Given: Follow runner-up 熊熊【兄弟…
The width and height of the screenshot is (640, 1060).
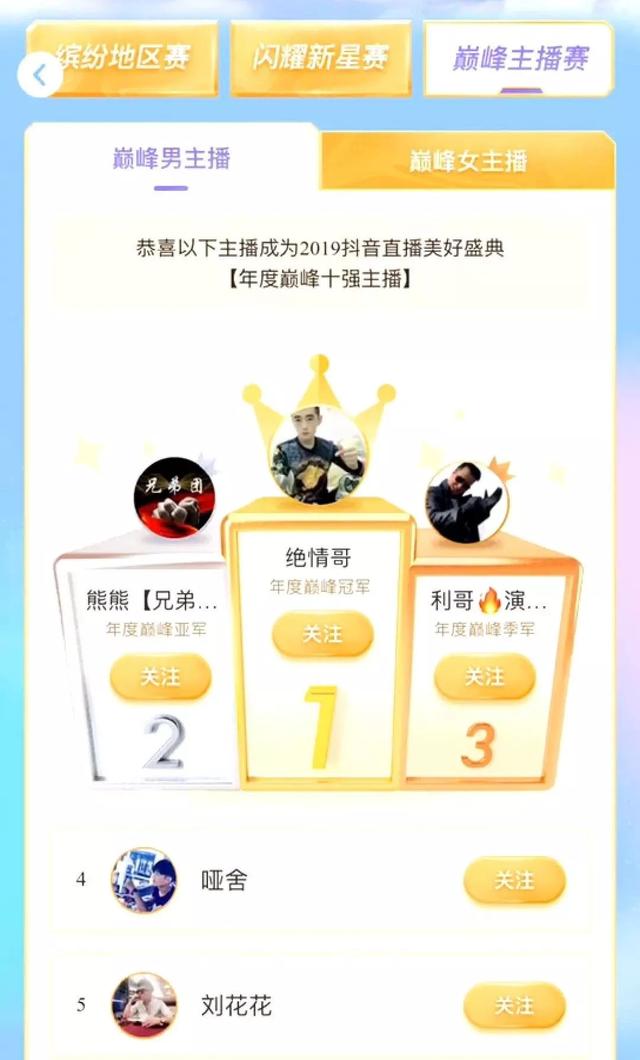Looking at the screenshot, I should click(x=160, y=677).
